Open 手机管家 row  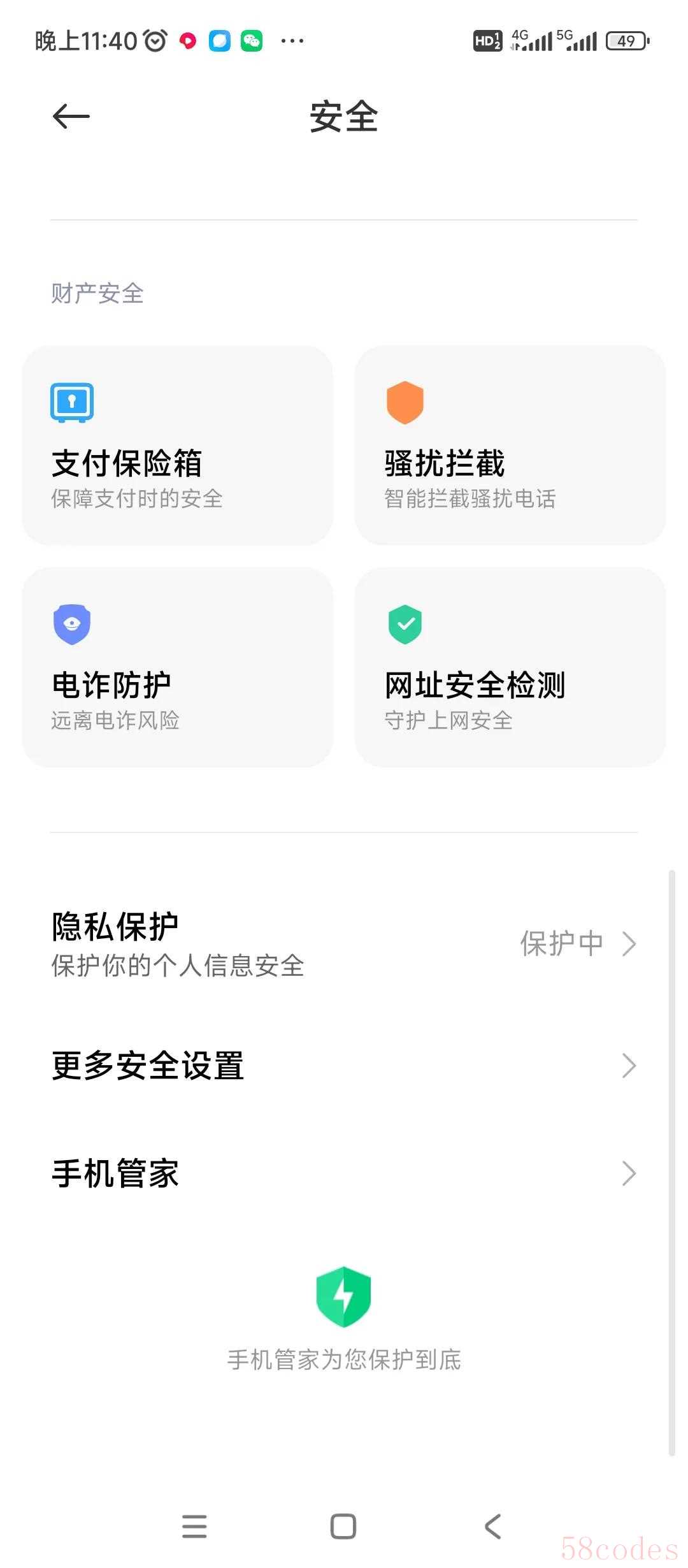344,1173
